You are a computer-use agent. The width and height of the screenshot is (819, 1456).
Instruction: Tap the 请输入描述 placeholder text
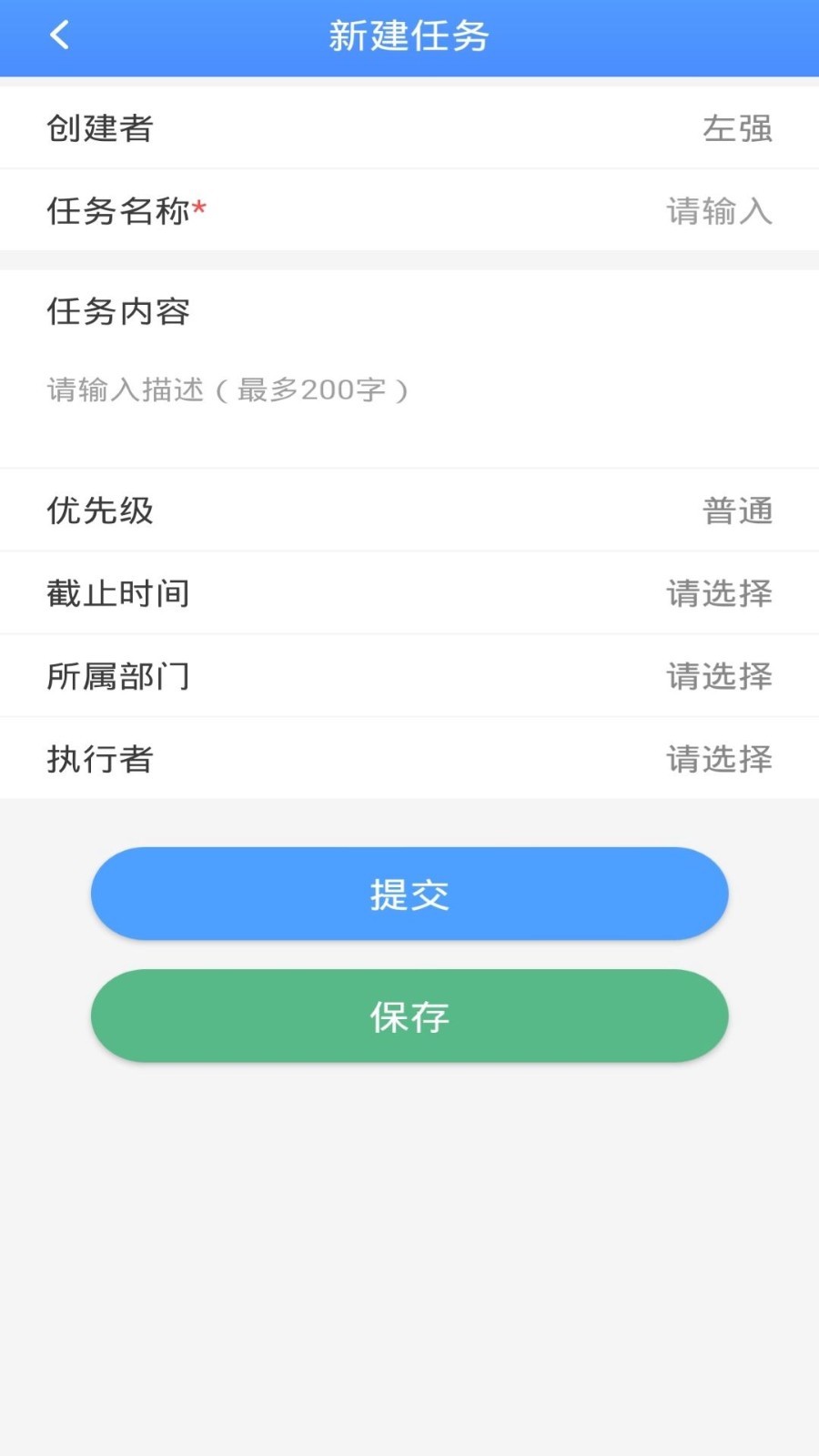(x=226, y=389)
